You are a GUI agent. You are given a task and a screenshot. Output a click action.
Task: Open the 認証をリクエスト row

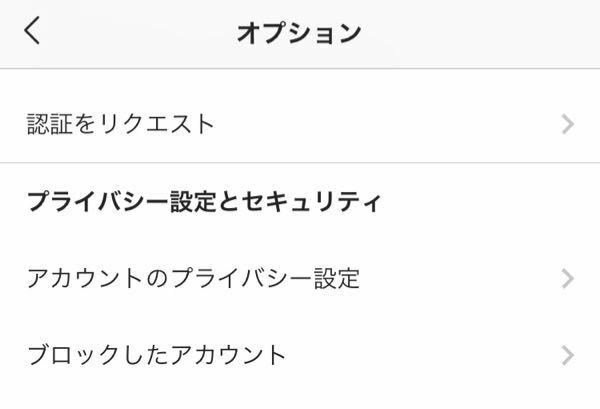pyautogui.click(x=300, y=124)
